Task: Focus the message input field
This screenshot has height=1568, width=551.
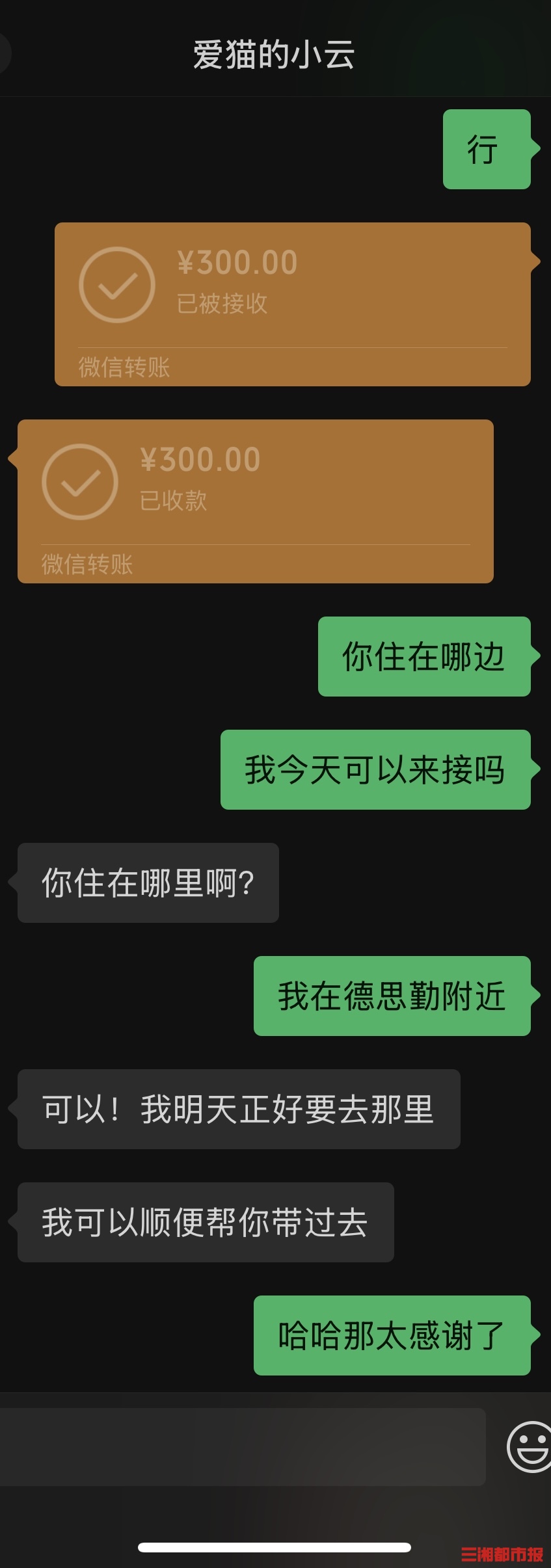Action: pyautogui.click(x=241, y=1446)
